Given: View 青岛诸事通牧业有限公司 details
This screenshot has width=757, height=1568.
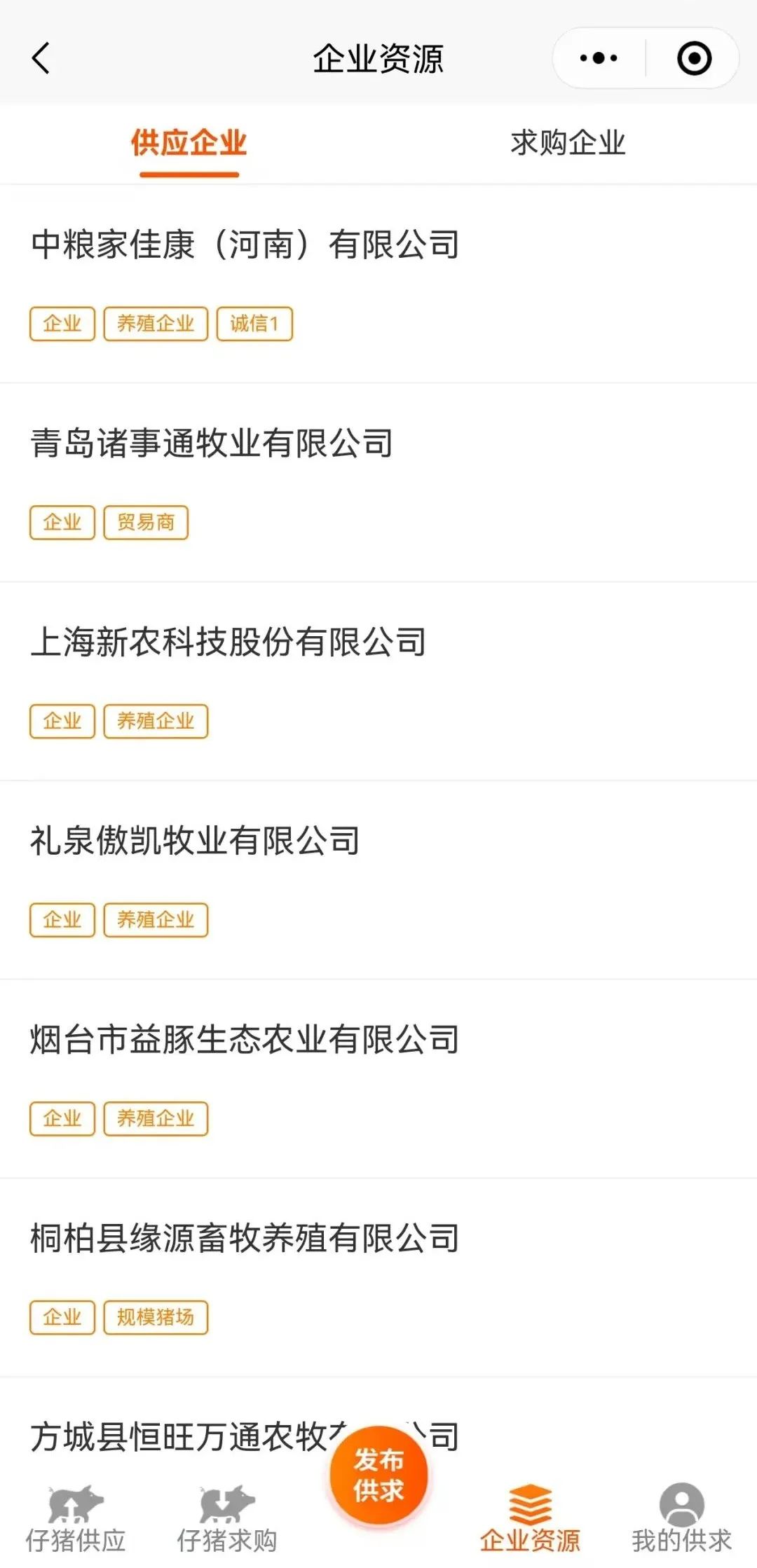Looking at the screenshot, I should coord(212,444).
